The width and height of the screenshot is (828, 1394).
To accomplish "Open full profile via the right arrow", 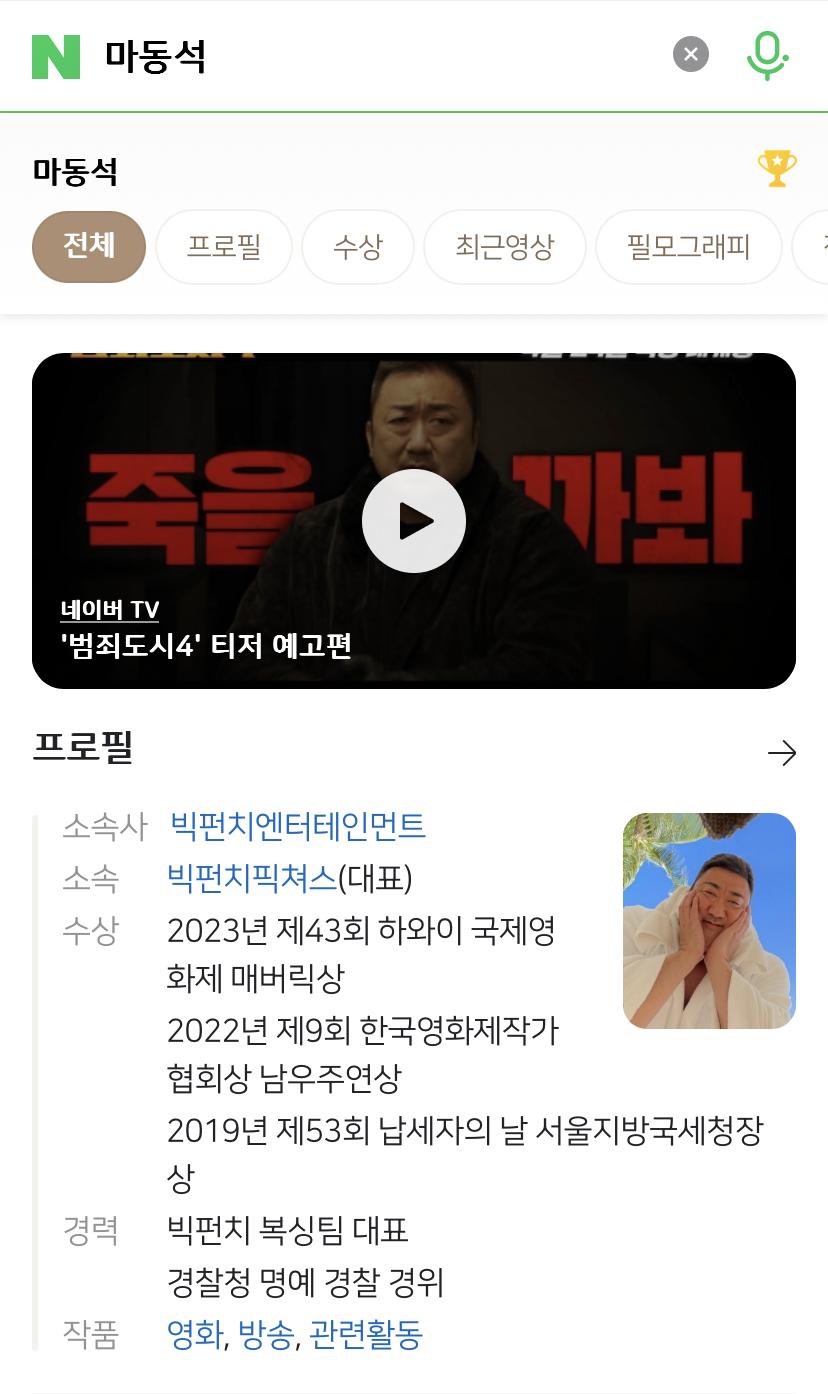I will tap(783, 753).
